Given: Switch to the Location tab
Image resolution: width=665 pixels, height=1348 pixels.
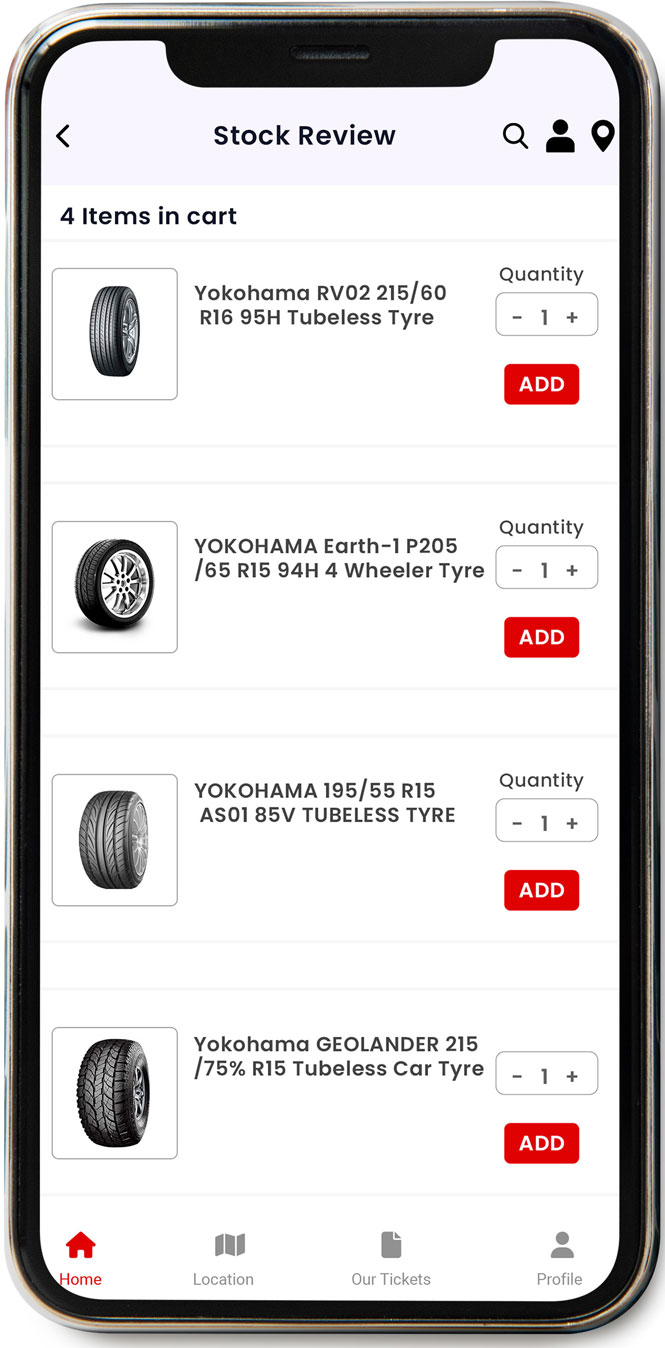Looking at the screenshot, I should (x=224, y=1258).
